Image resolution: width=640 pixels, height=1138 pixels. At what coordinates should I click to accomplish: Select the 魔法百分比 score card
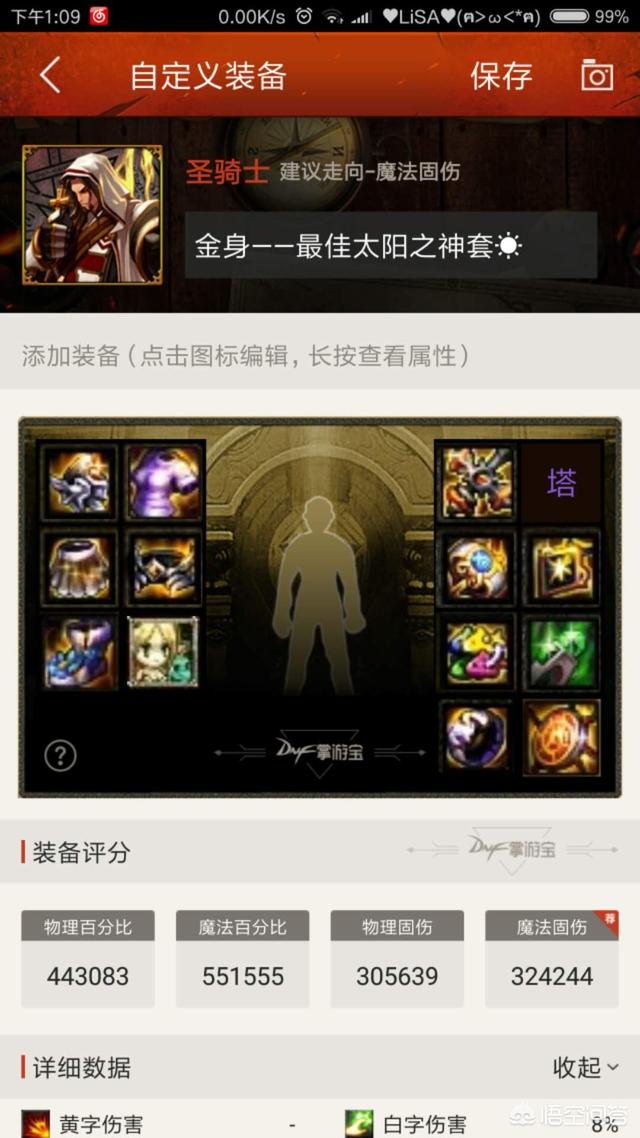tap(242, 958)
